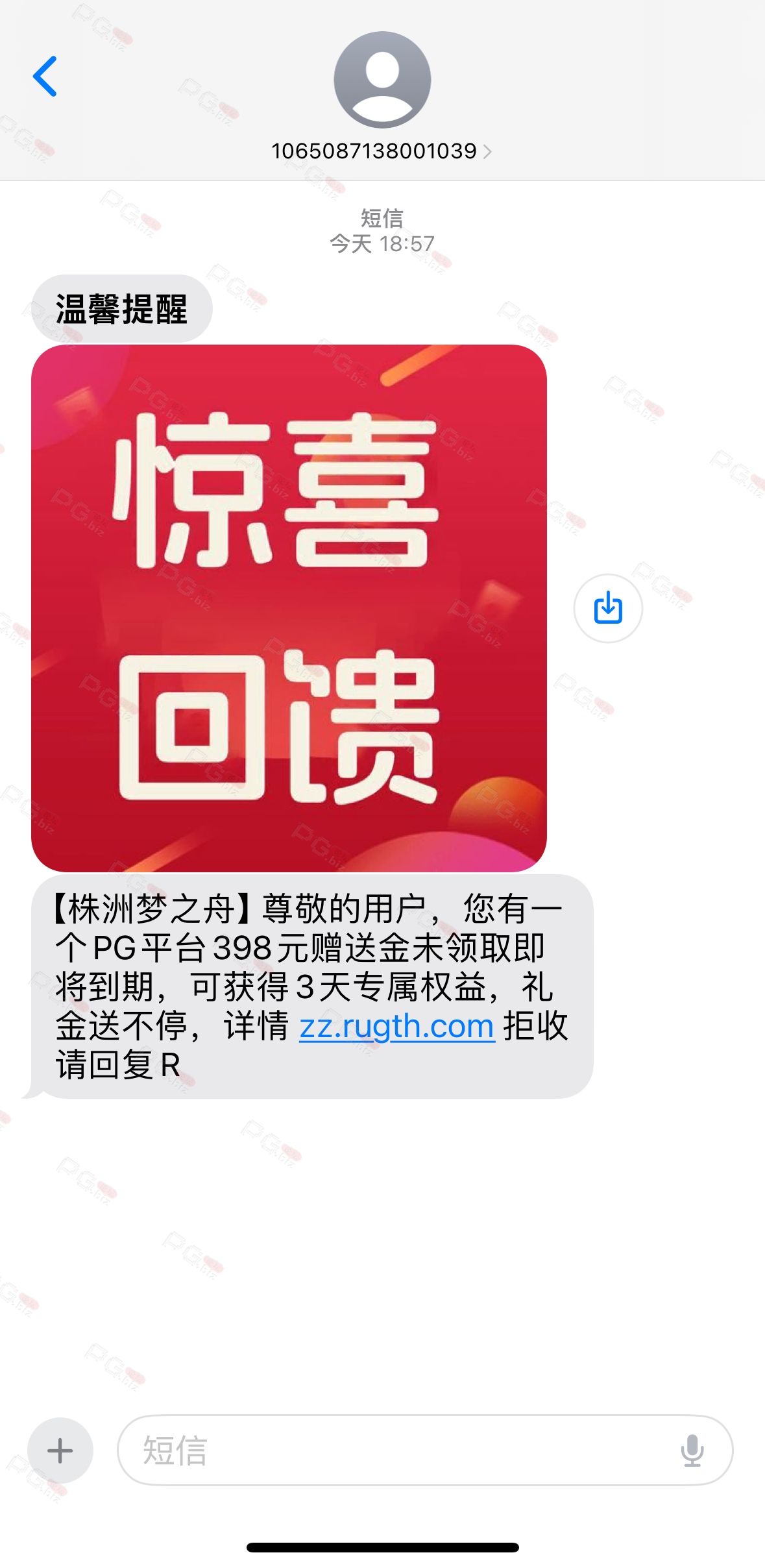Start voice dictation with the microphone
This screenshot has height=1568, width=765.
(x=692, y=1451)
